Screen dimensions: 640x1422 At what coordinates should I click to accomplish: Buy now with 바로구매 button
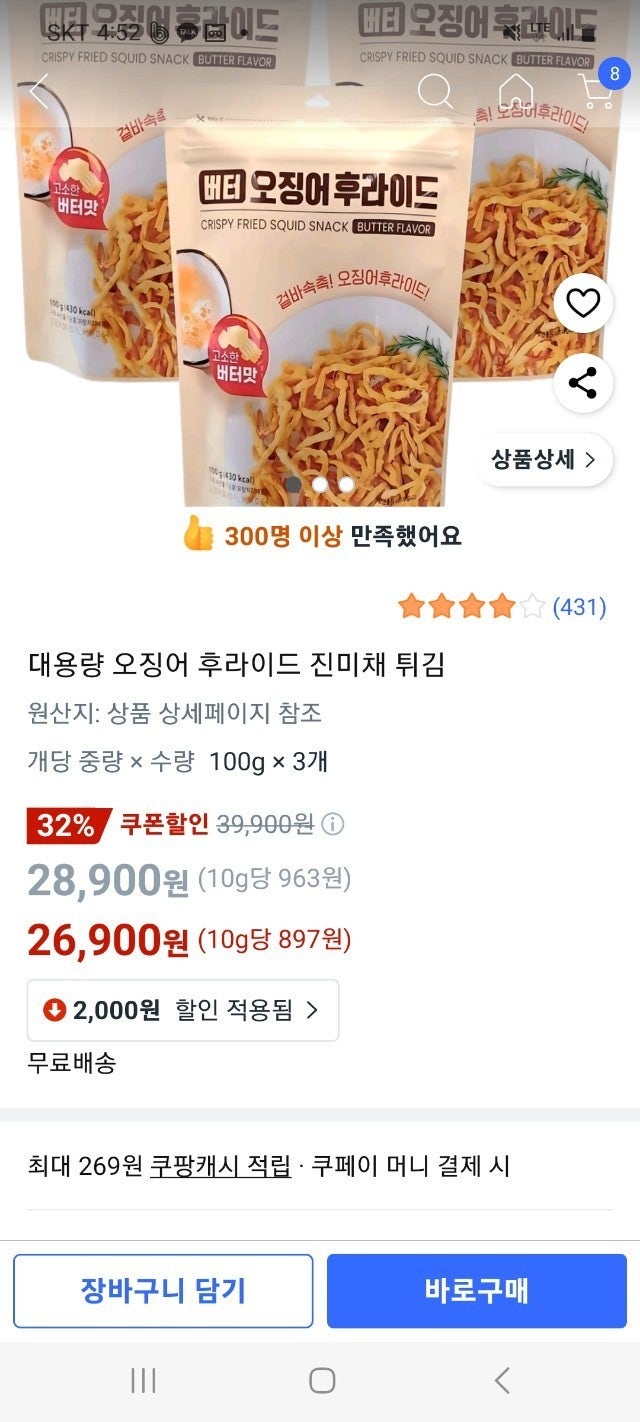coord(477,1291)
